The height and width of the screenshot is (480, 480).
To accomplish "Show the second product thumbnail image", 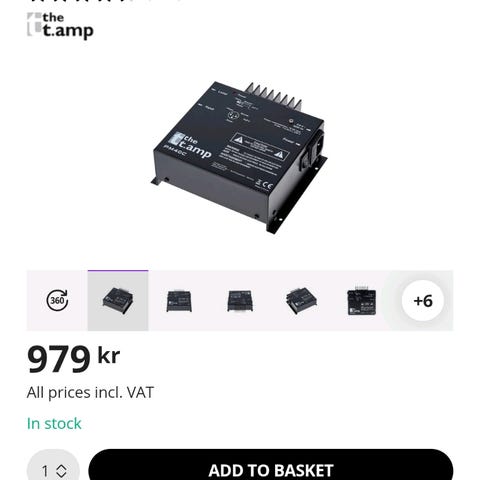I will pyautogui.click(x=179, y=300).
